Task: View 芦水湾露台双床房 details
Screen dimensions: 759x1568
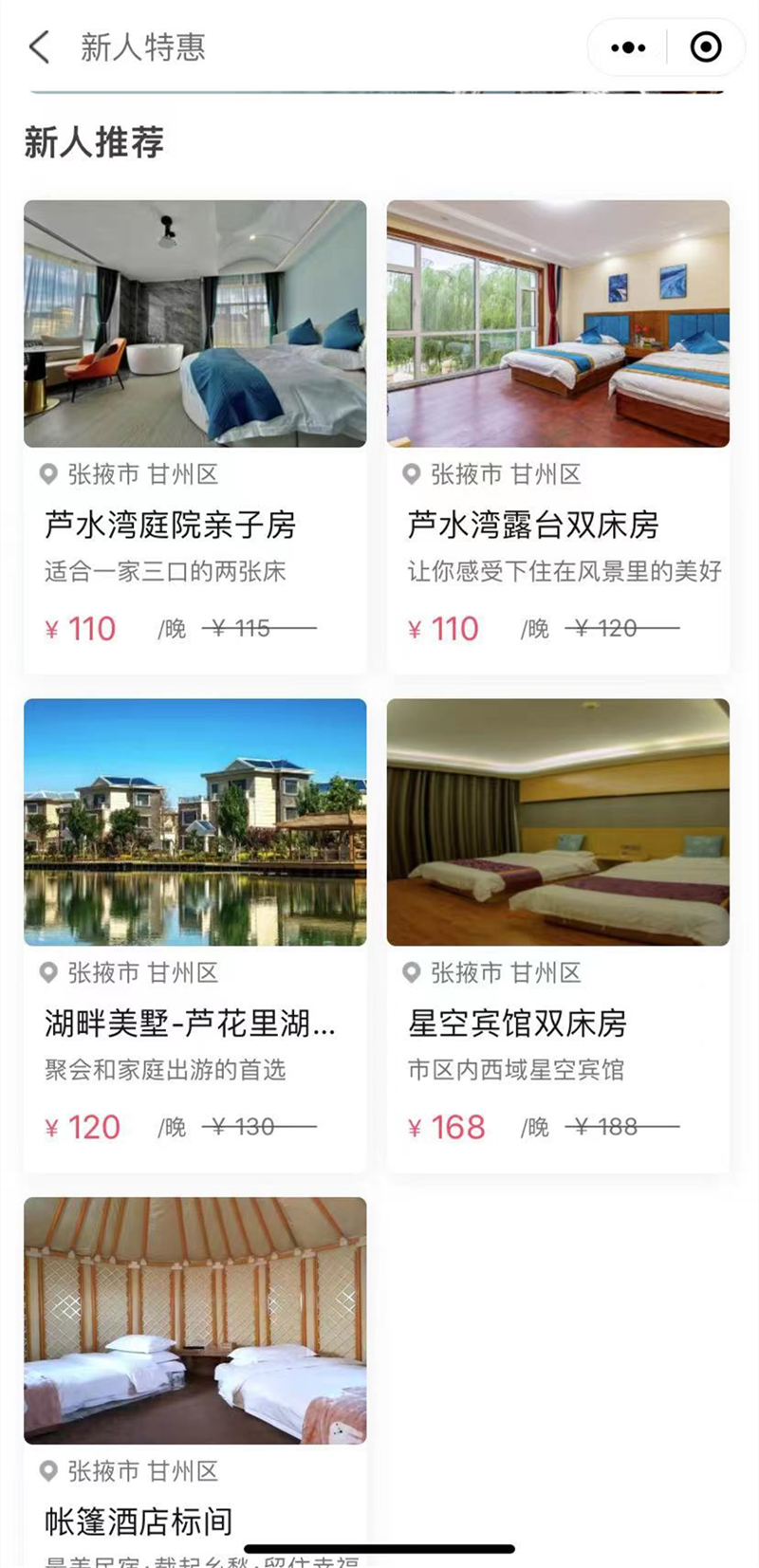Action: coord(558,436)
